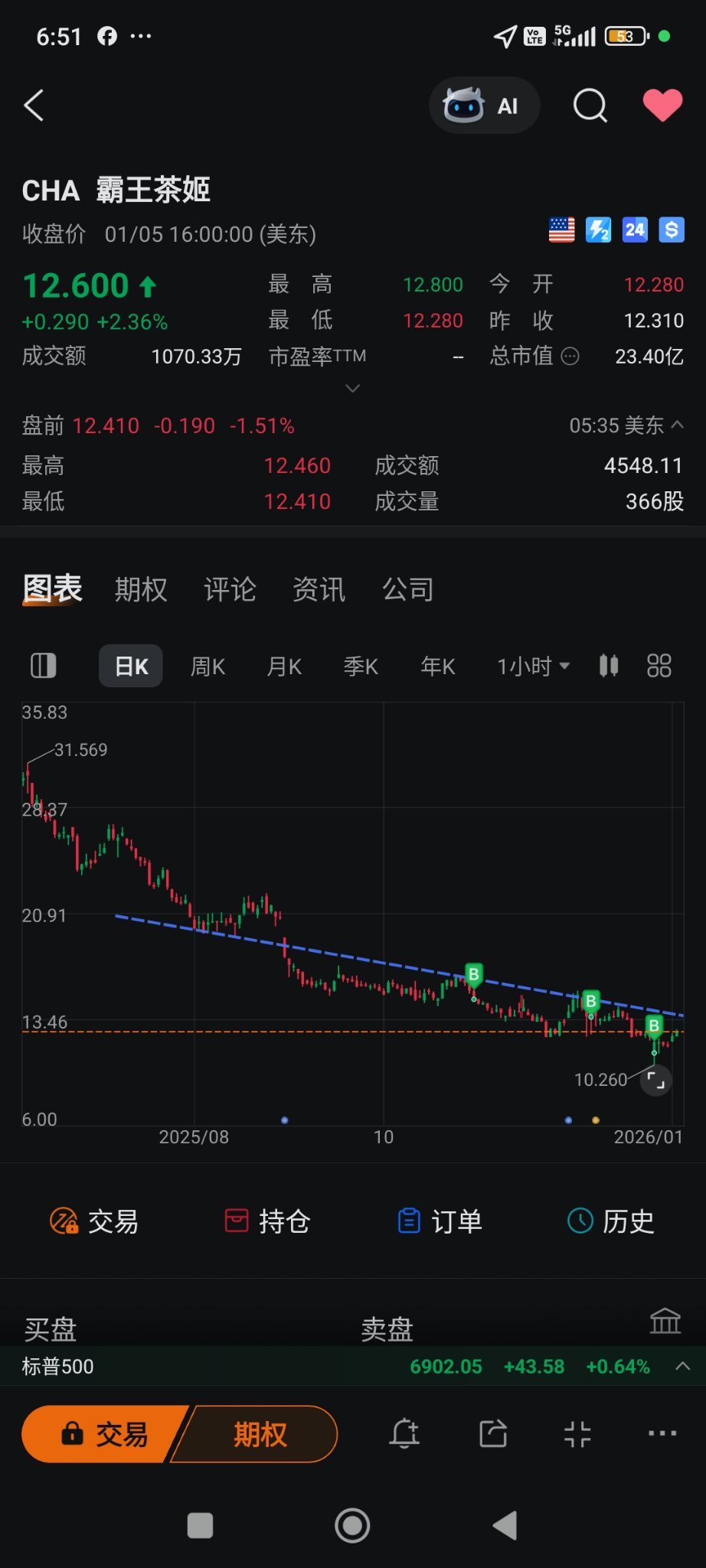Open the 公司 tab

pyautogui.click(x=408, y=589)
